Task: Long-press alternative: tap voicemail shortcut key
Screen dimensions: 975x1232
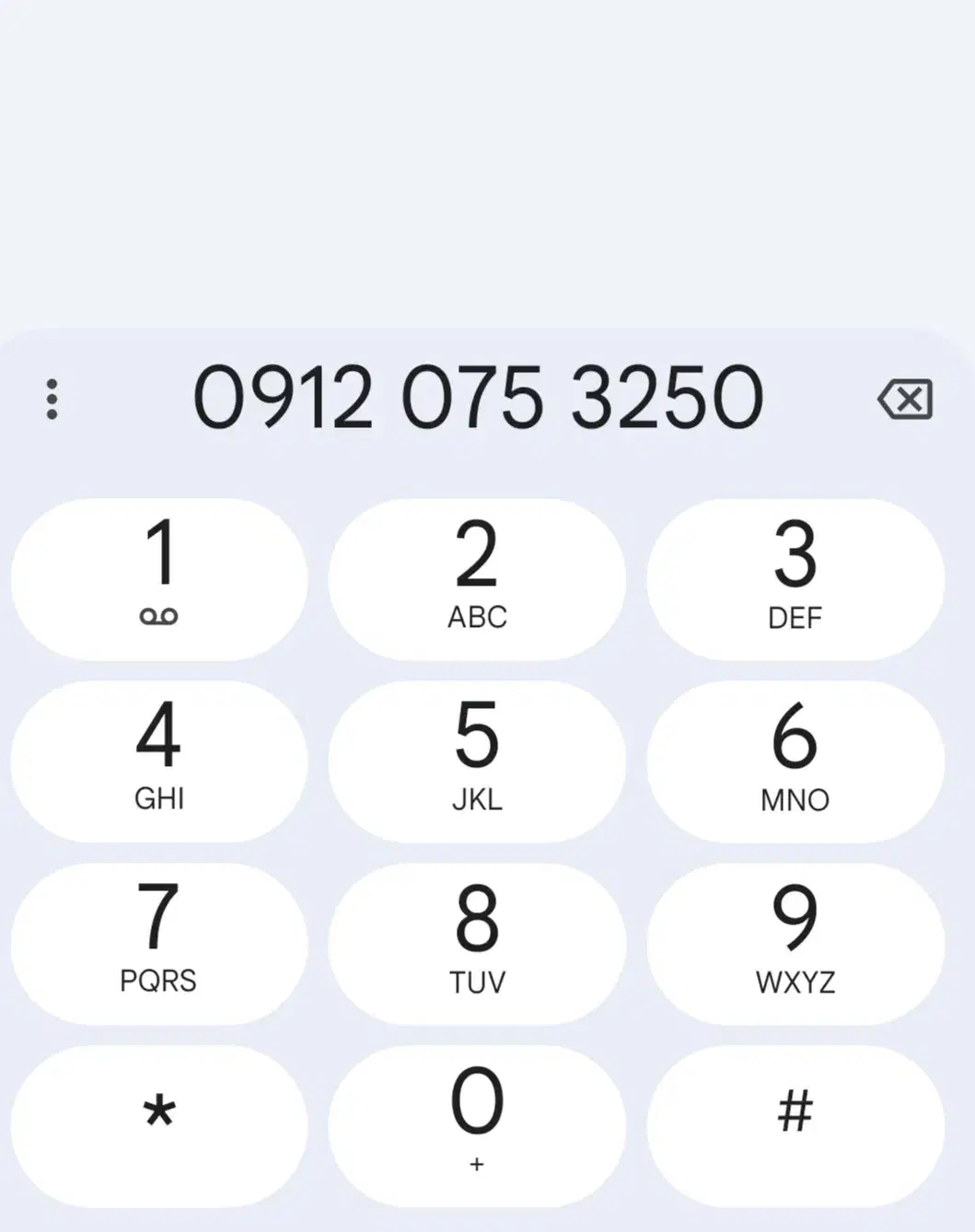Action: pyautogui.click(x=158, y=577)
